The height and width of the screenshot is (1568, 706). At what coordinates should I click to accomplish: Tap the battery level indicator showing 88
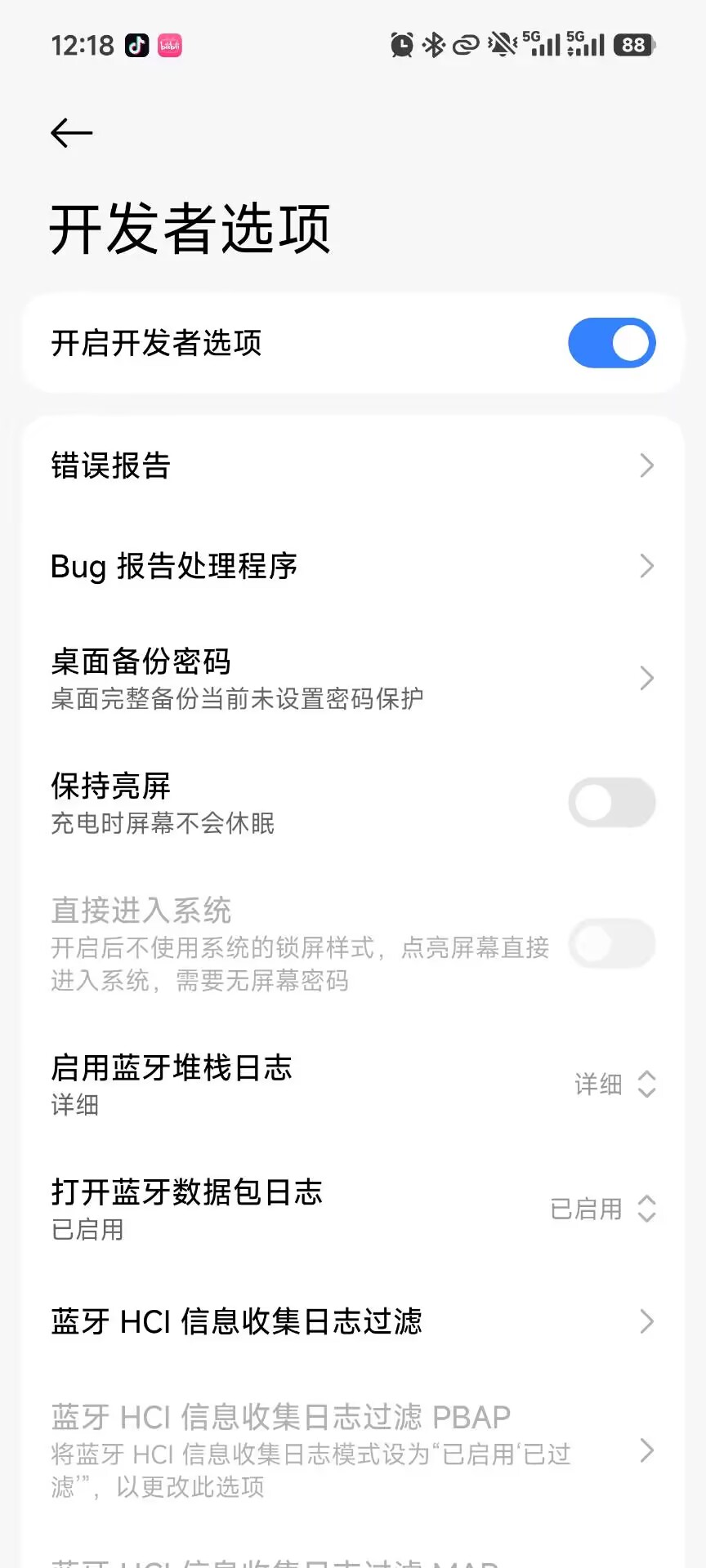click(x=632, y=45)
